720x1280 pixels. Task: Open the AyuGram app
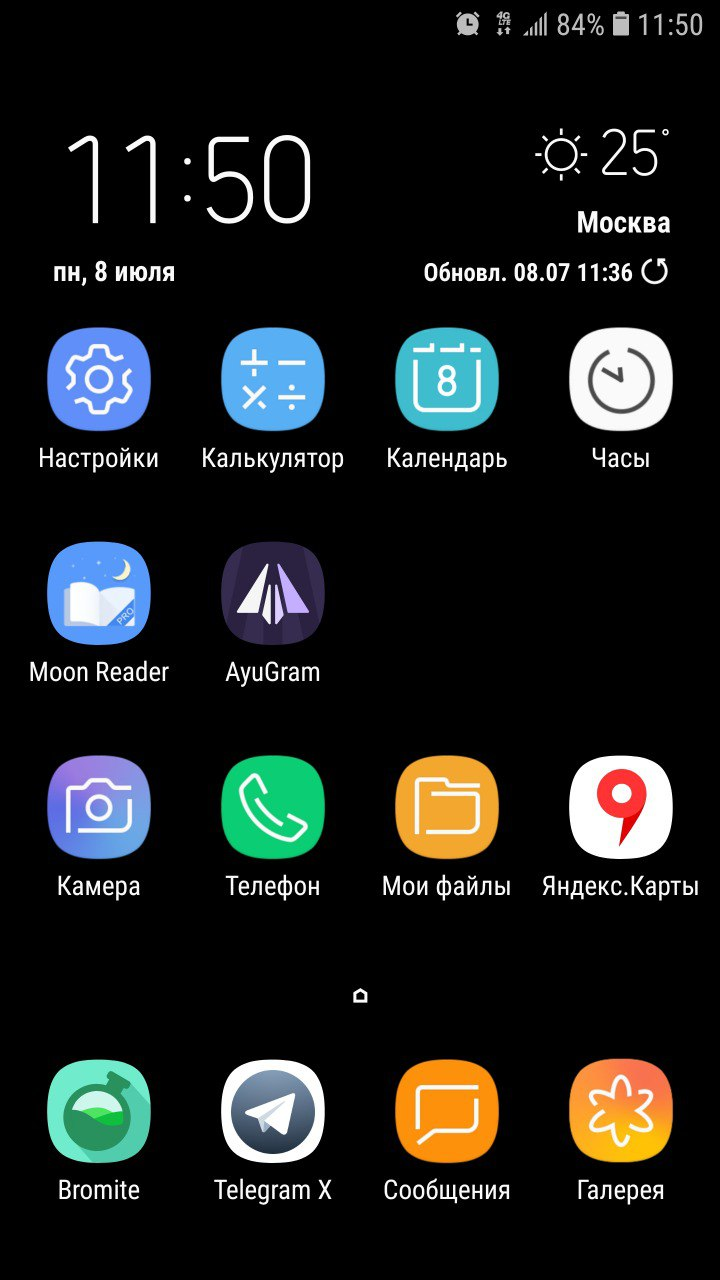[273, 594]
